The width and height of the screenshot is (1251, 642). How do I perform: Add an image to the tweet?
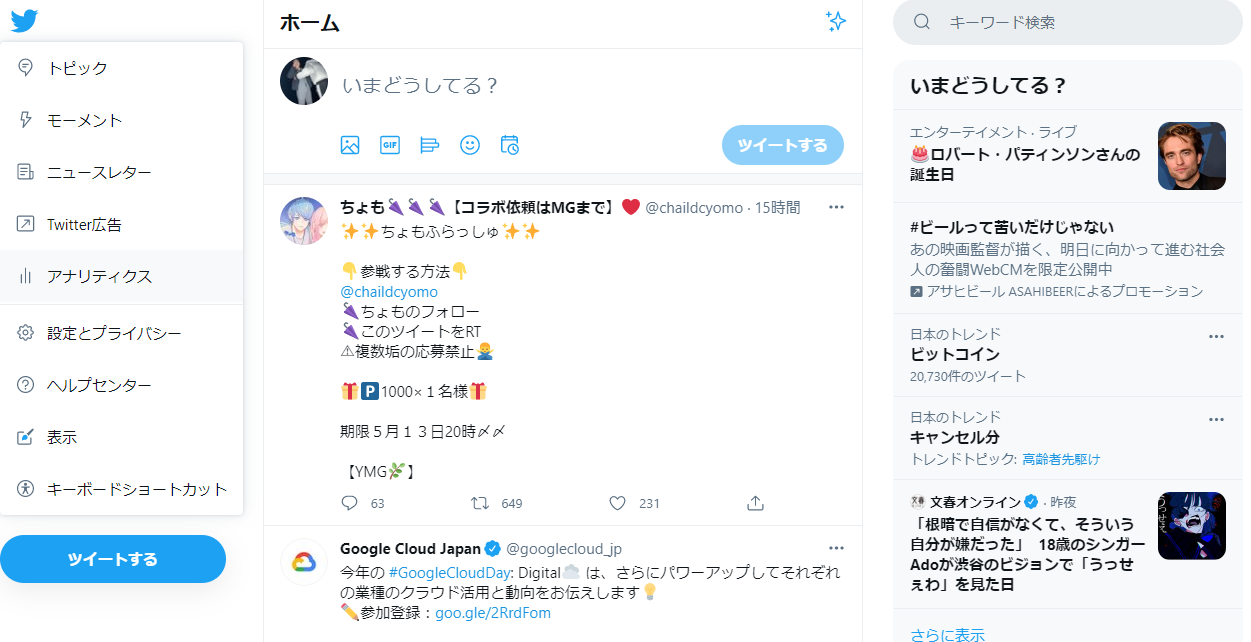point(350,145)
